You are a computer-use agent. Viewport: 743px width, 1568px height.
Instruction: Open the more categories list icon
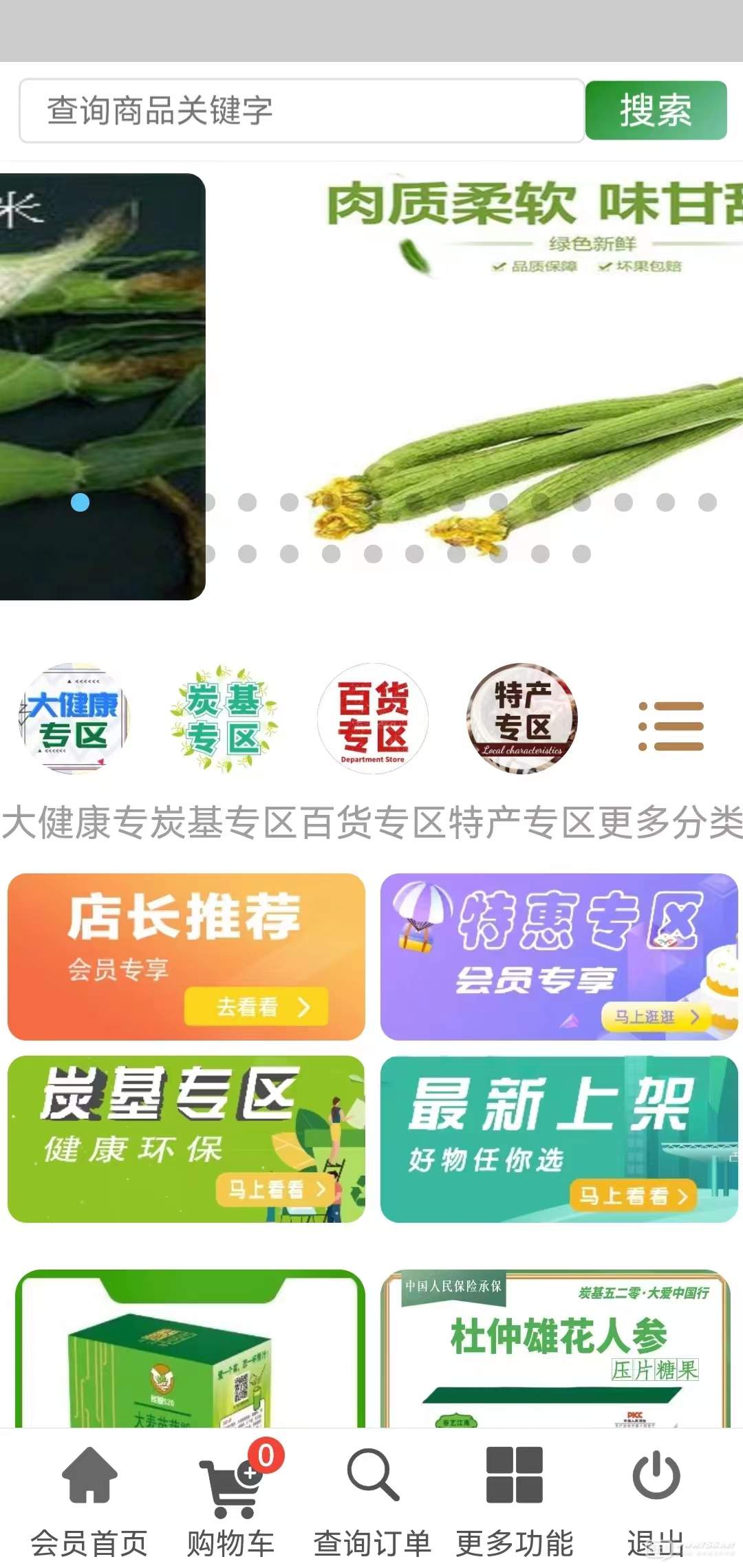(671, 726)
